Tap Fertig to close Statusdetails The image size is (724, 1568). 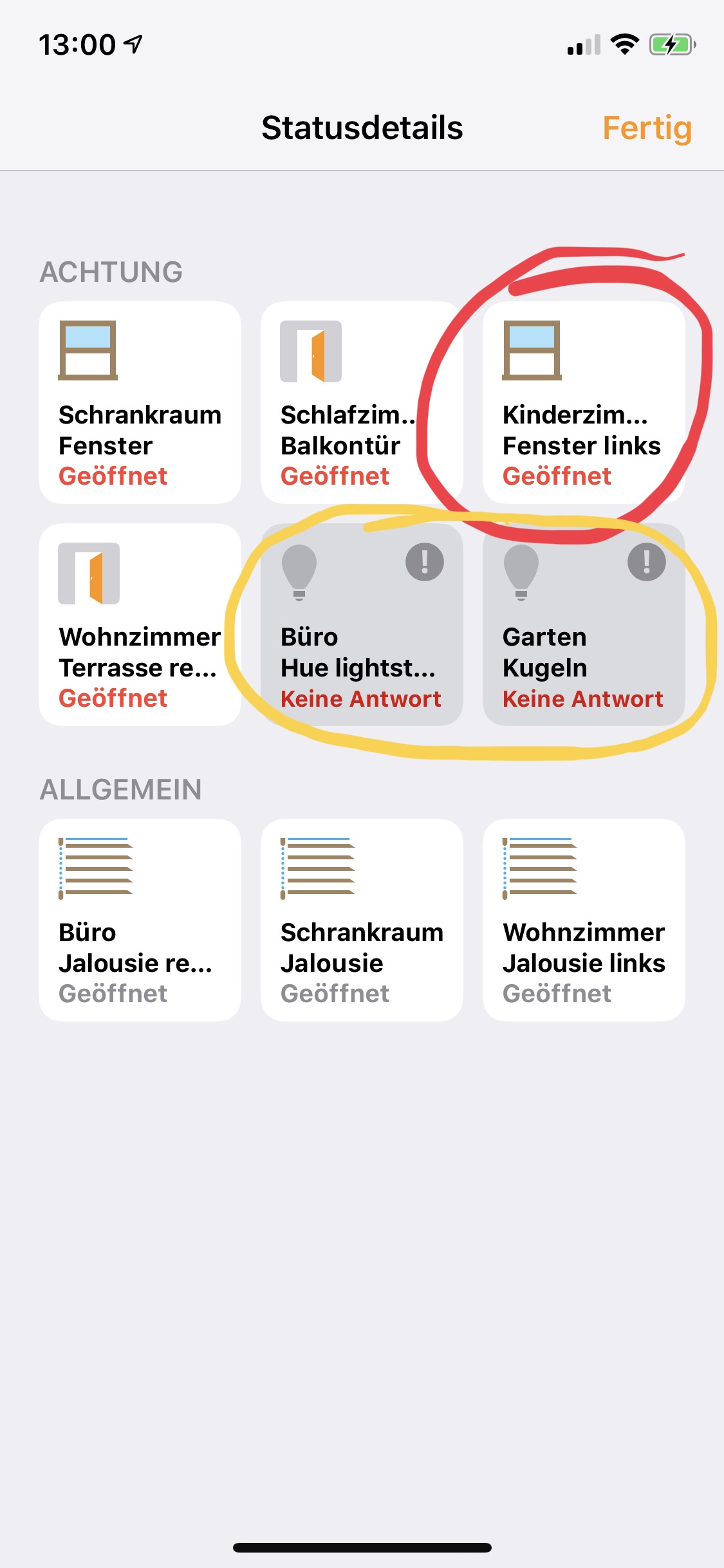coord(646,127)
